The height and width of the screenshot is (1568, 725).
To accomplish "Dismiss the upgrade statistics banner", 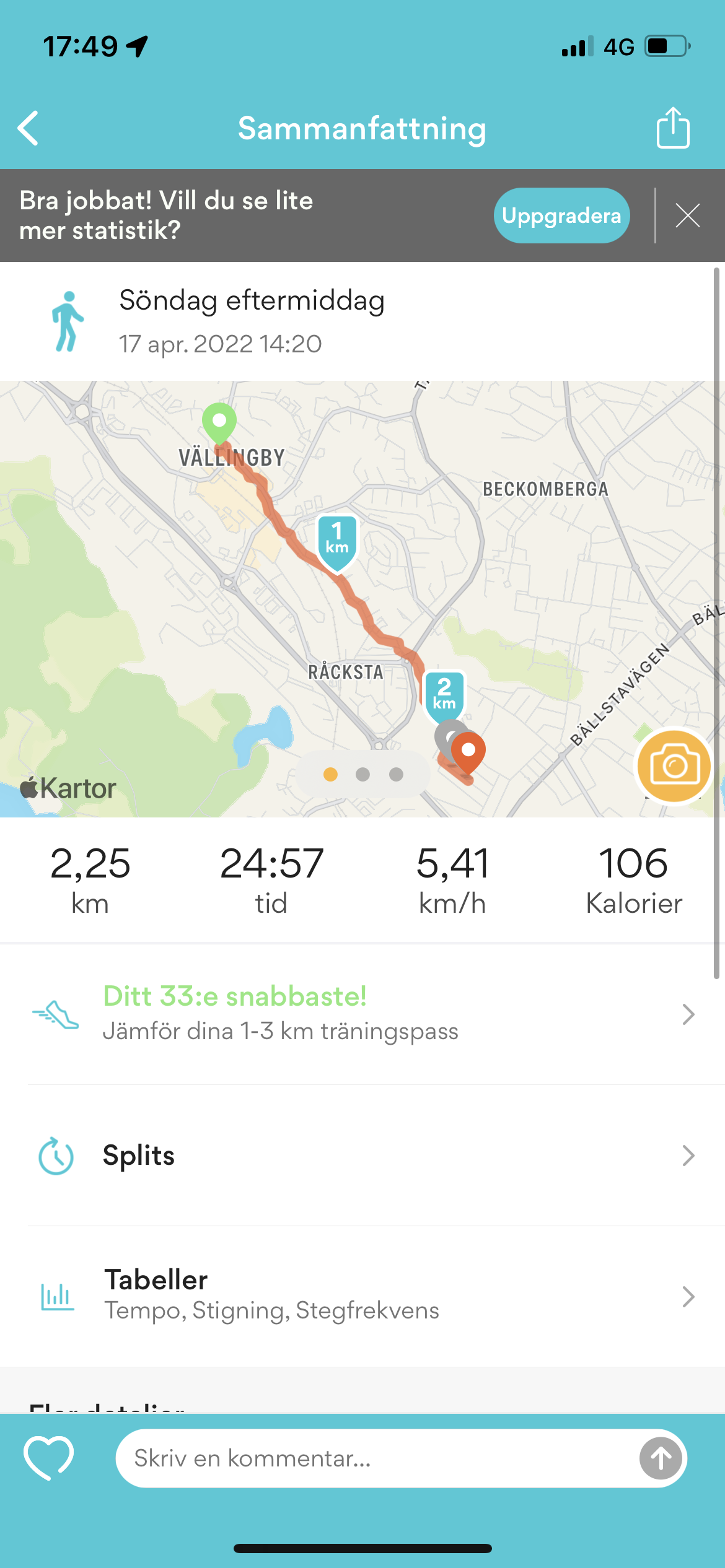I will (x=688, y=216).
